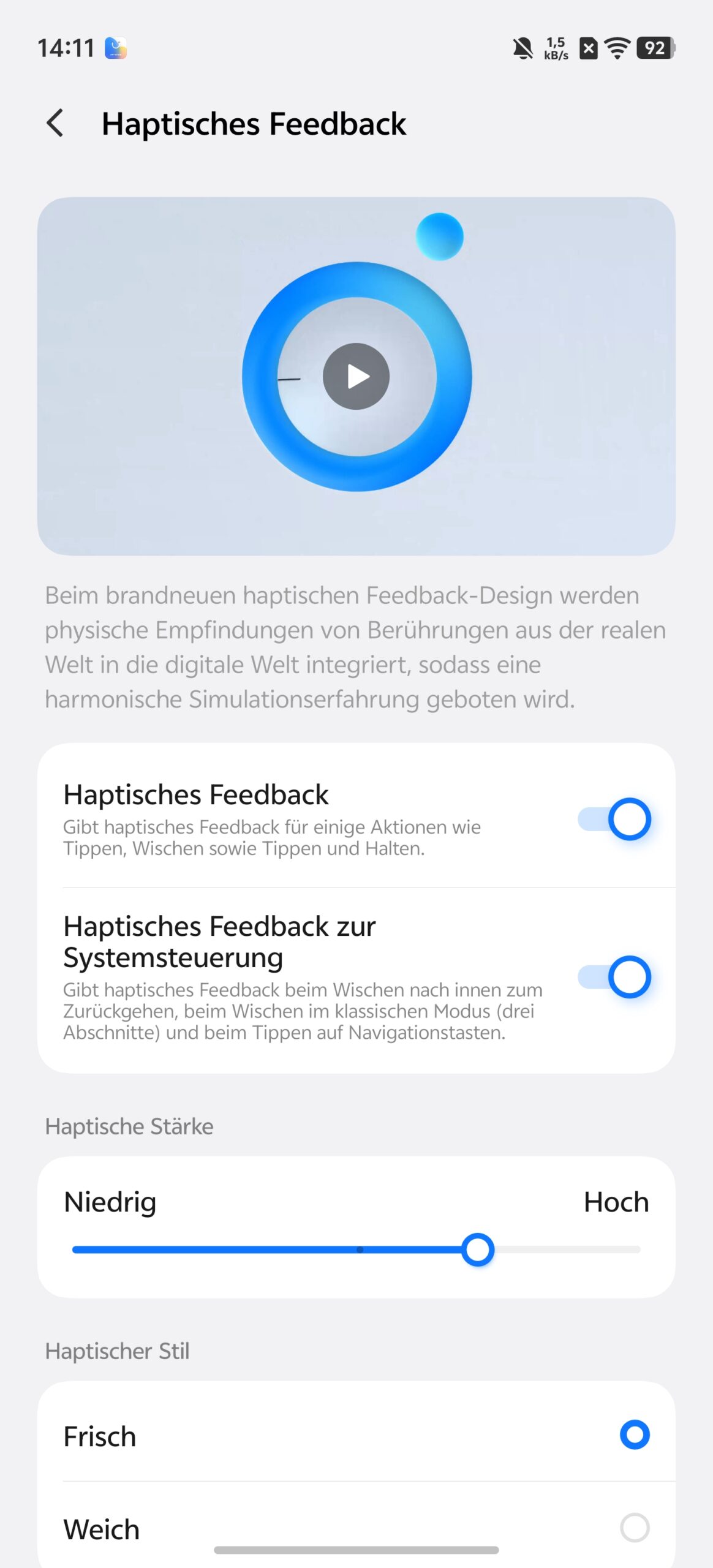
Task: Play the haptic feedback demo video
Action: pos(356,376)
